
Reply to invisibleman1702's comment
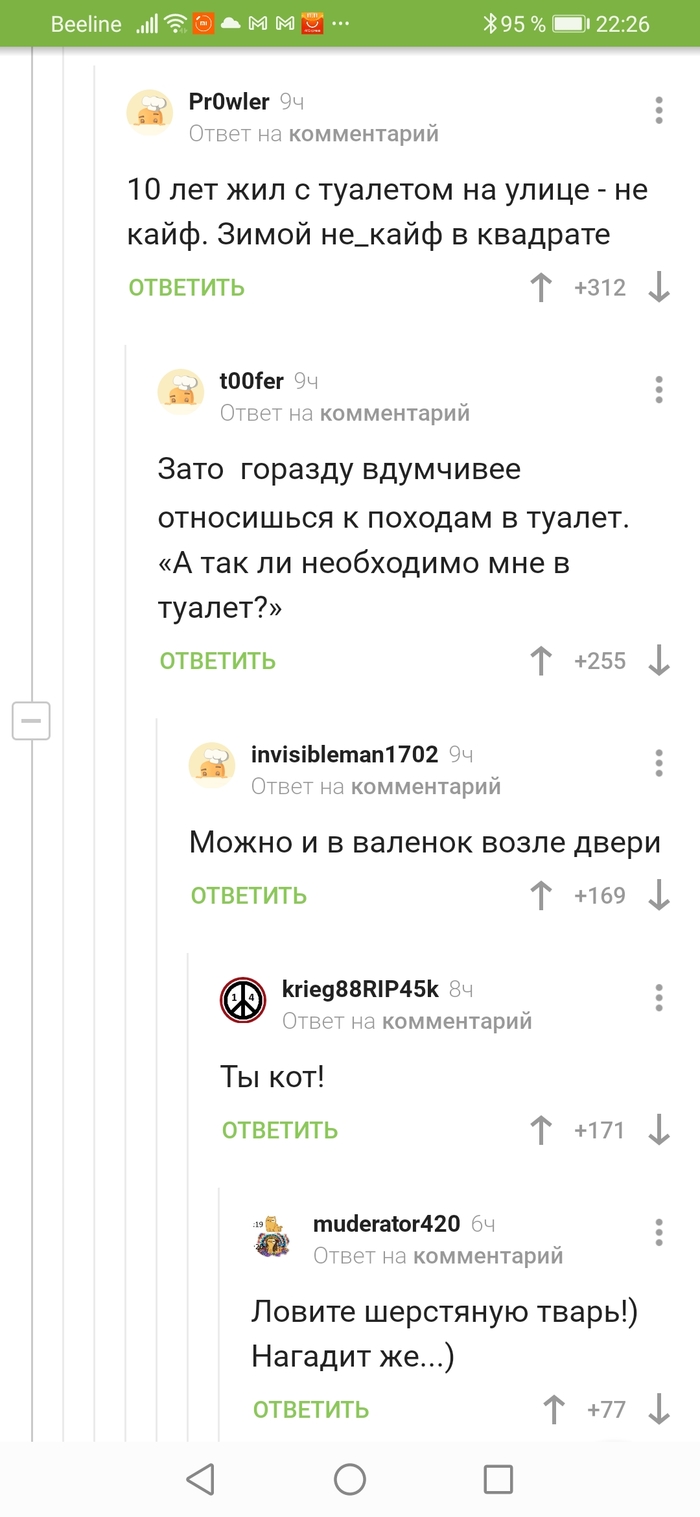tap(248, 896)
